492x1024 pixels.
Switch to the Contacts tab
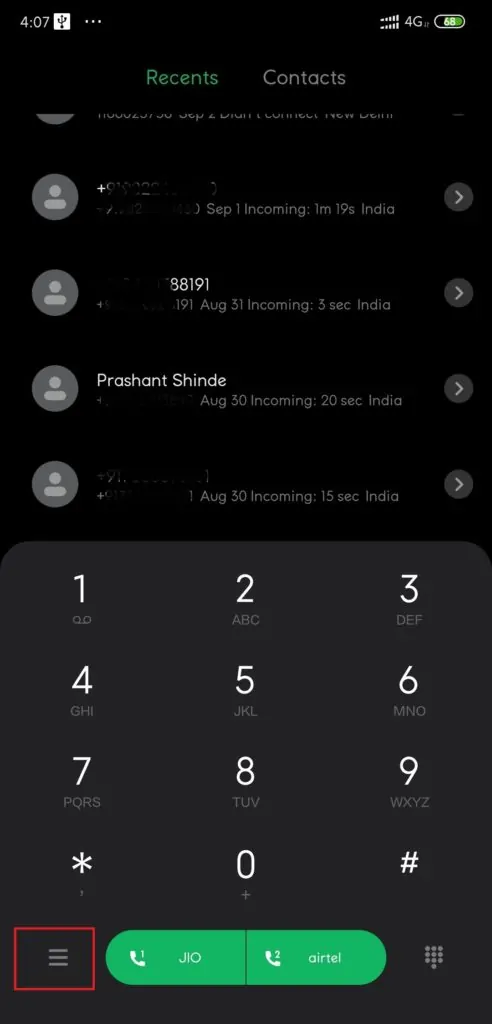(304, 77)
